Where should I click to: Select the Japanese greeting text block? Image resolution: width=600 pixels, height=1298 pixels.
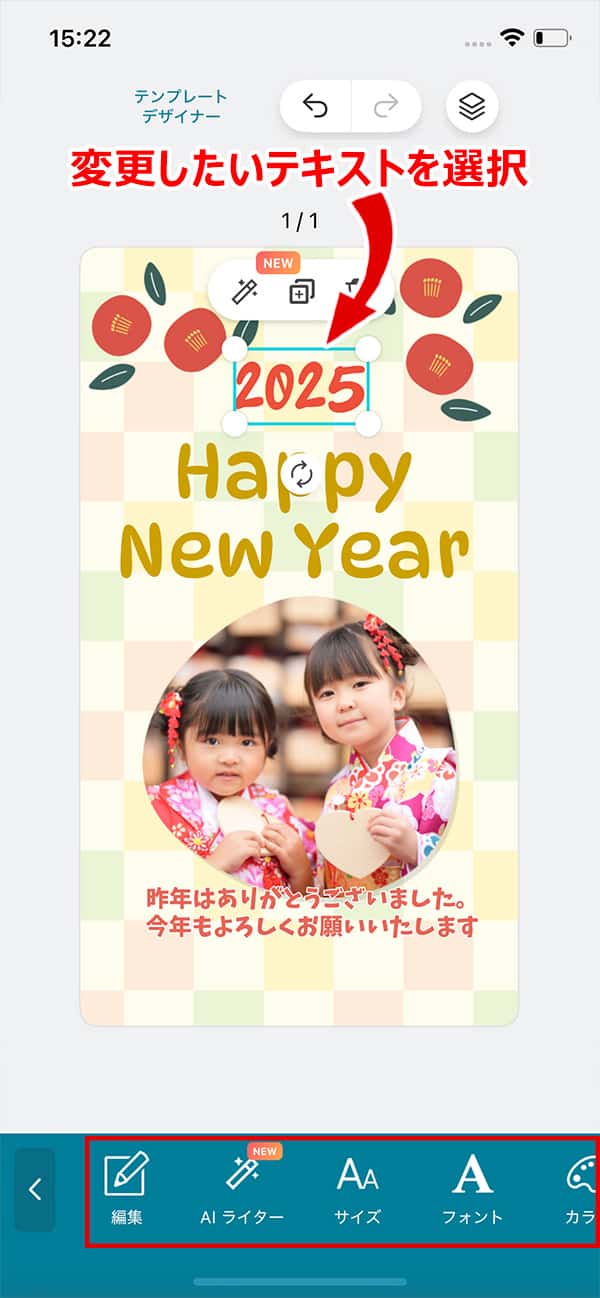pyautogui.click(x=311, y=909)
